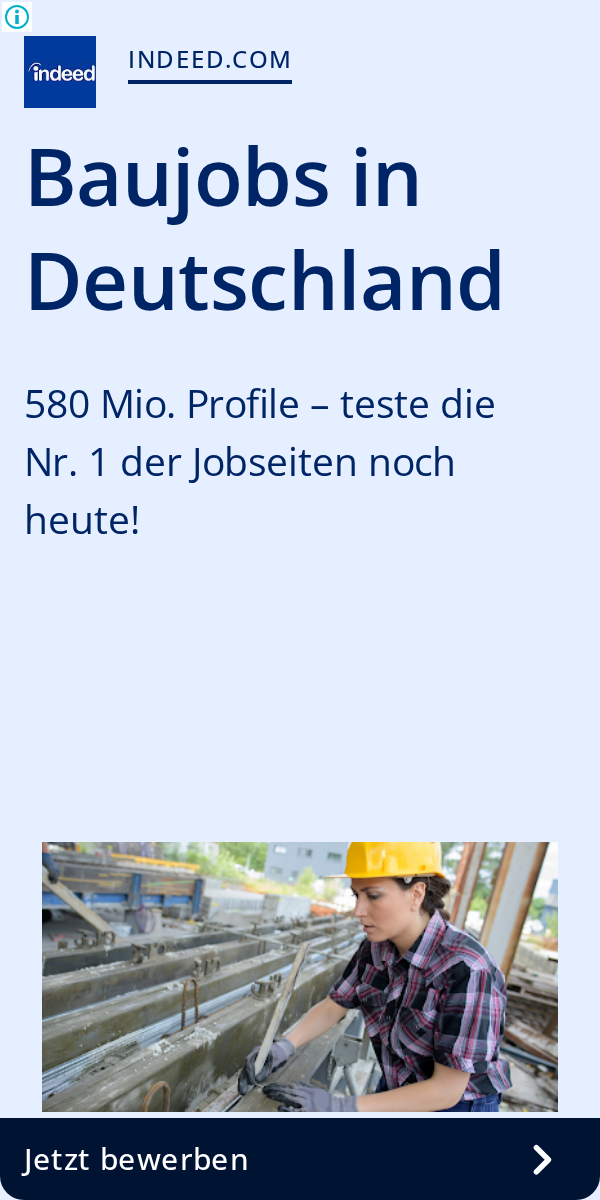Open the INDEED.COM link
The image size is (600, 1200).
tap(210, 61)
